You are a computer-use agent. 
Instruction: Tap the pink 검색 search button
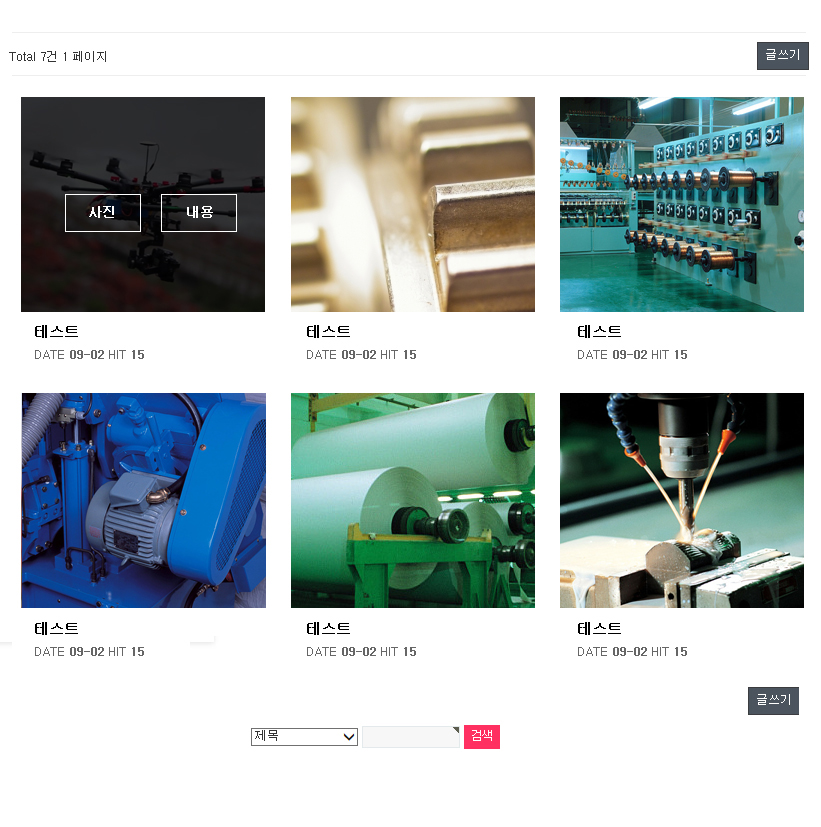click(x=482, y=737)
